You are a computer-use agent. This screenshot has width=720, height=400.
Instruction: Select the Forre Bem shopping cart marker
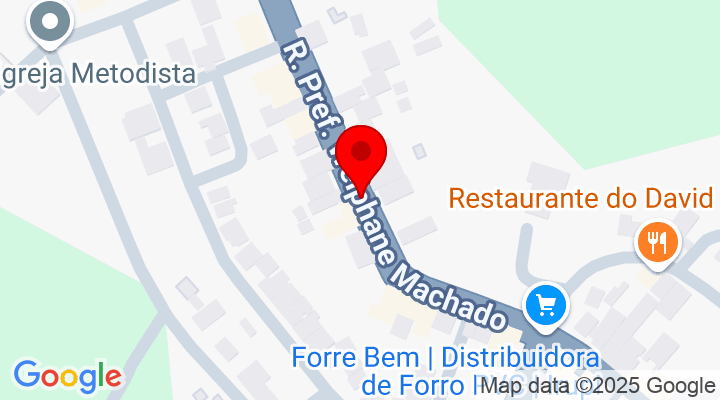click(546, 305)
